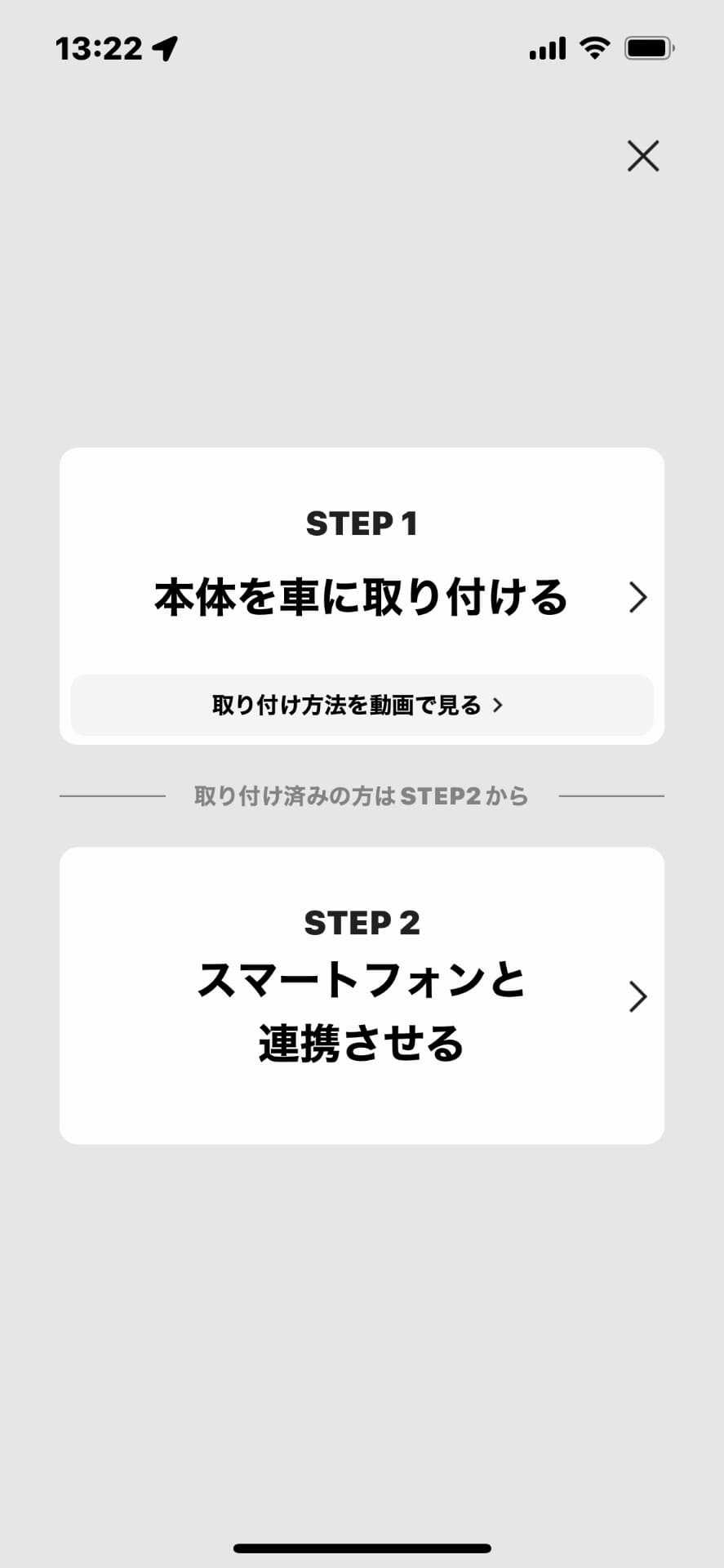Tap the chevron next to STEP 1
This screenshot has height=1568, width=724.
pos(639,597)
